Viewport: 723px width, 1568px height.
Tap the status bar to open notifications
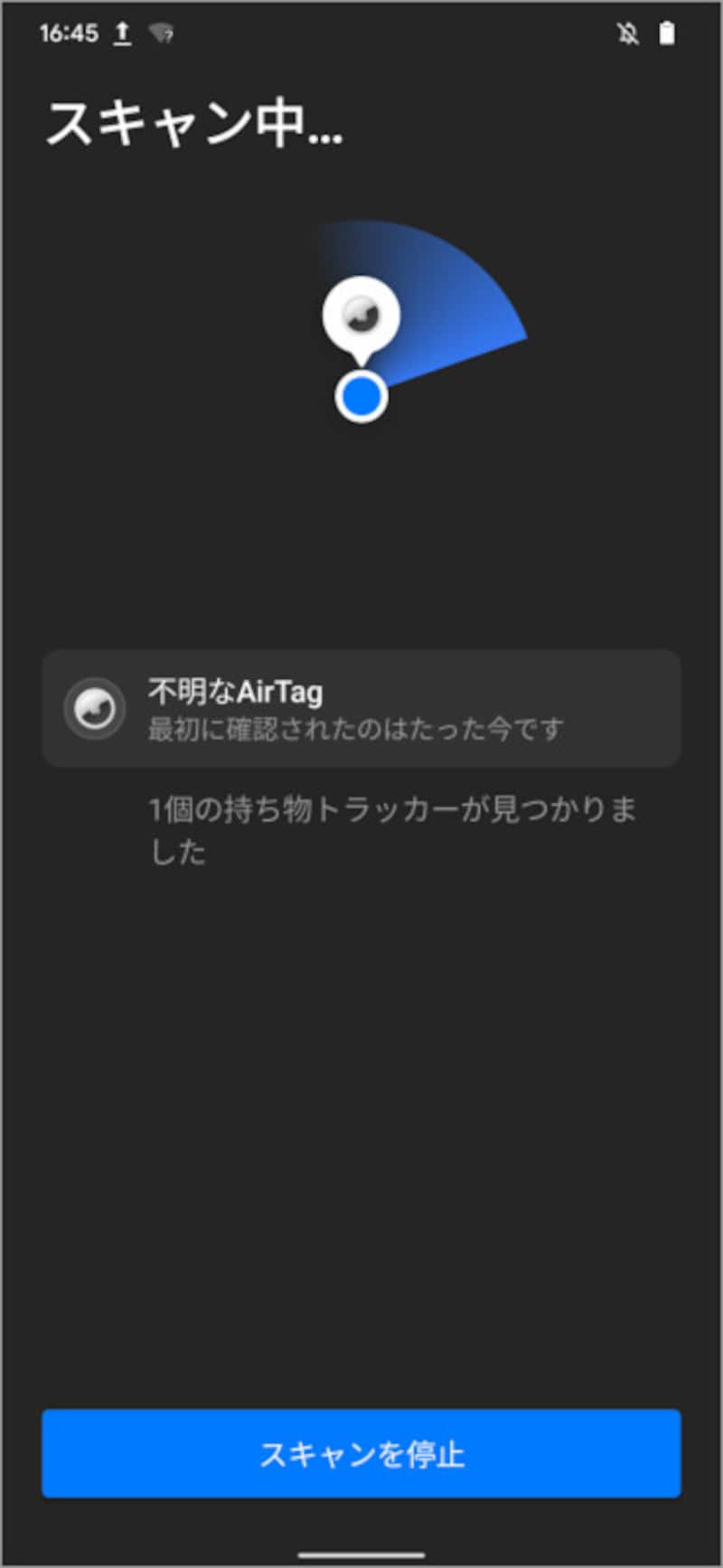[361, 33]
